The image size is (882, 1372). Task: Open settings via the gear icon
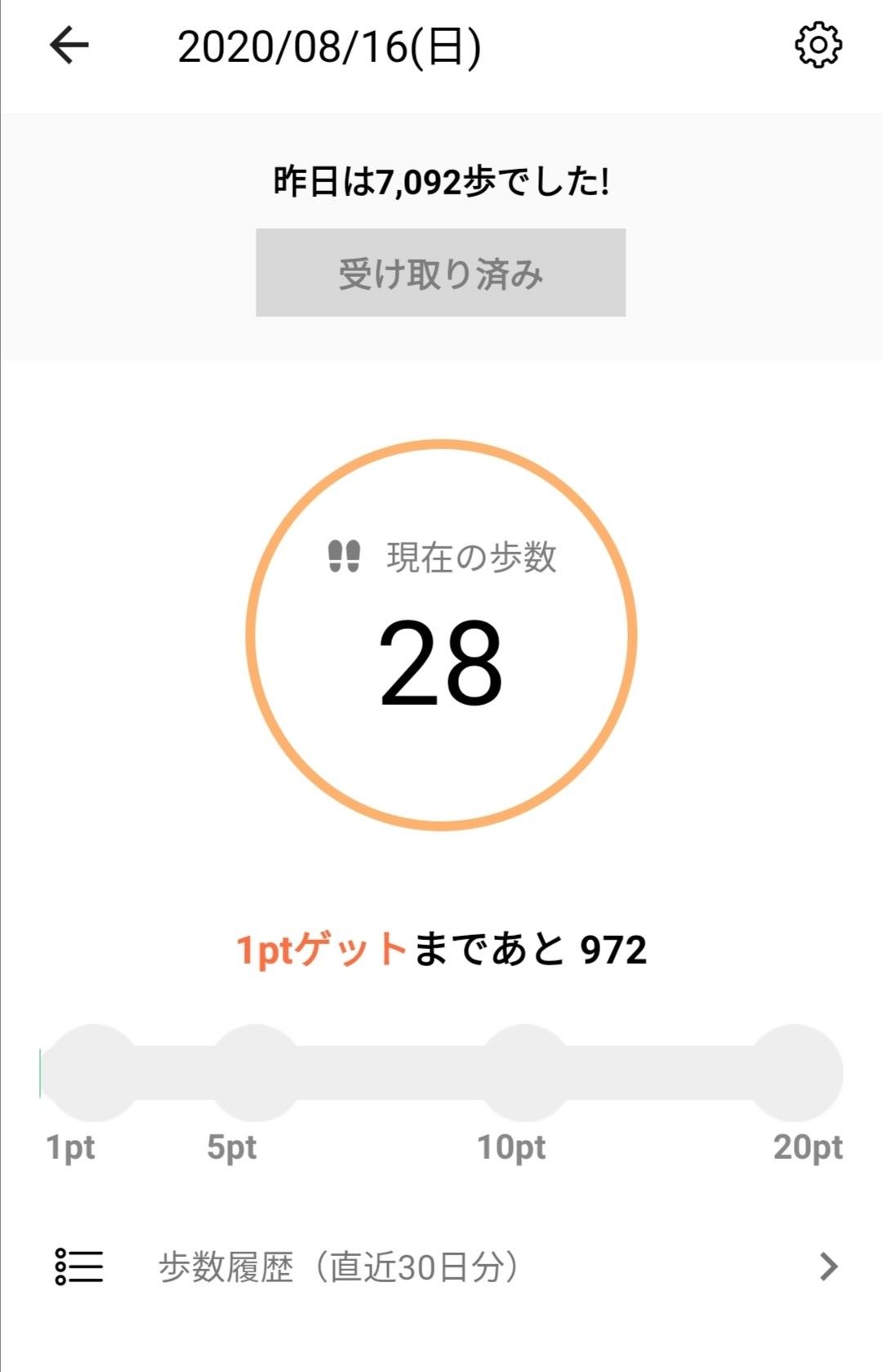818,46
